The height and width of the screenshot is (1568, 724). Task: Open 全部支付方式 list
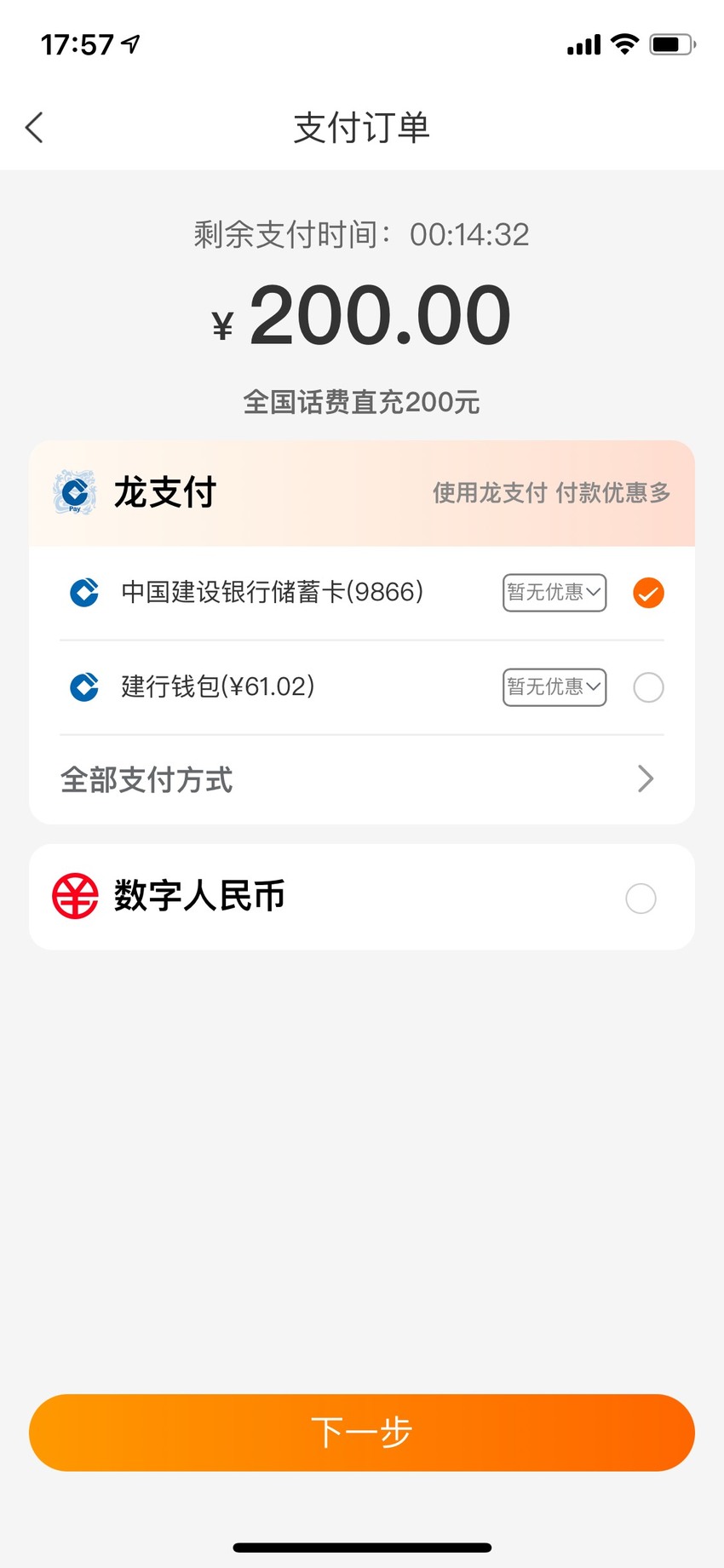[362, 779]
